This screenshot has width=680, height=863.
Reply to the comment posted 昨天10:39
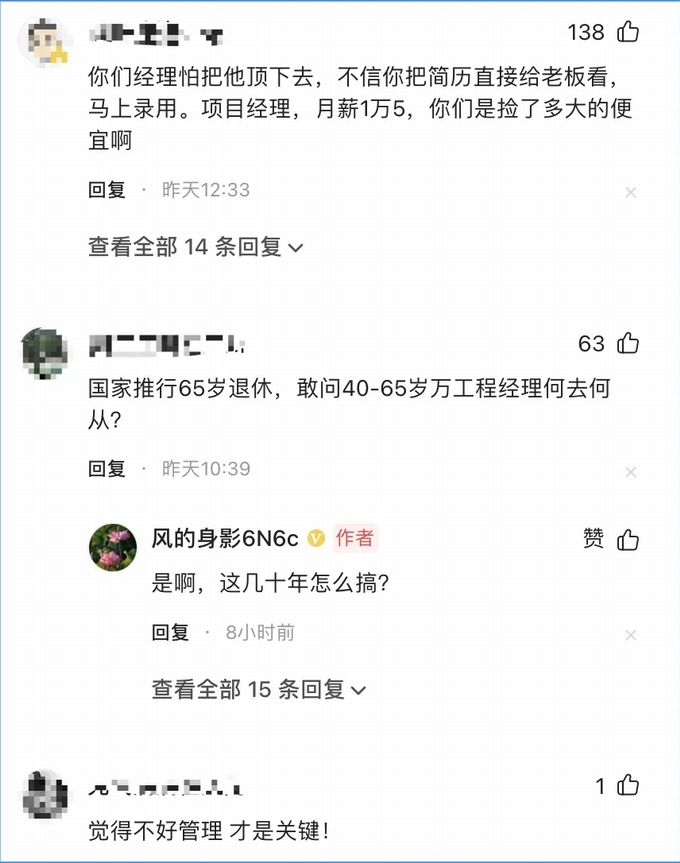[107, 469]
